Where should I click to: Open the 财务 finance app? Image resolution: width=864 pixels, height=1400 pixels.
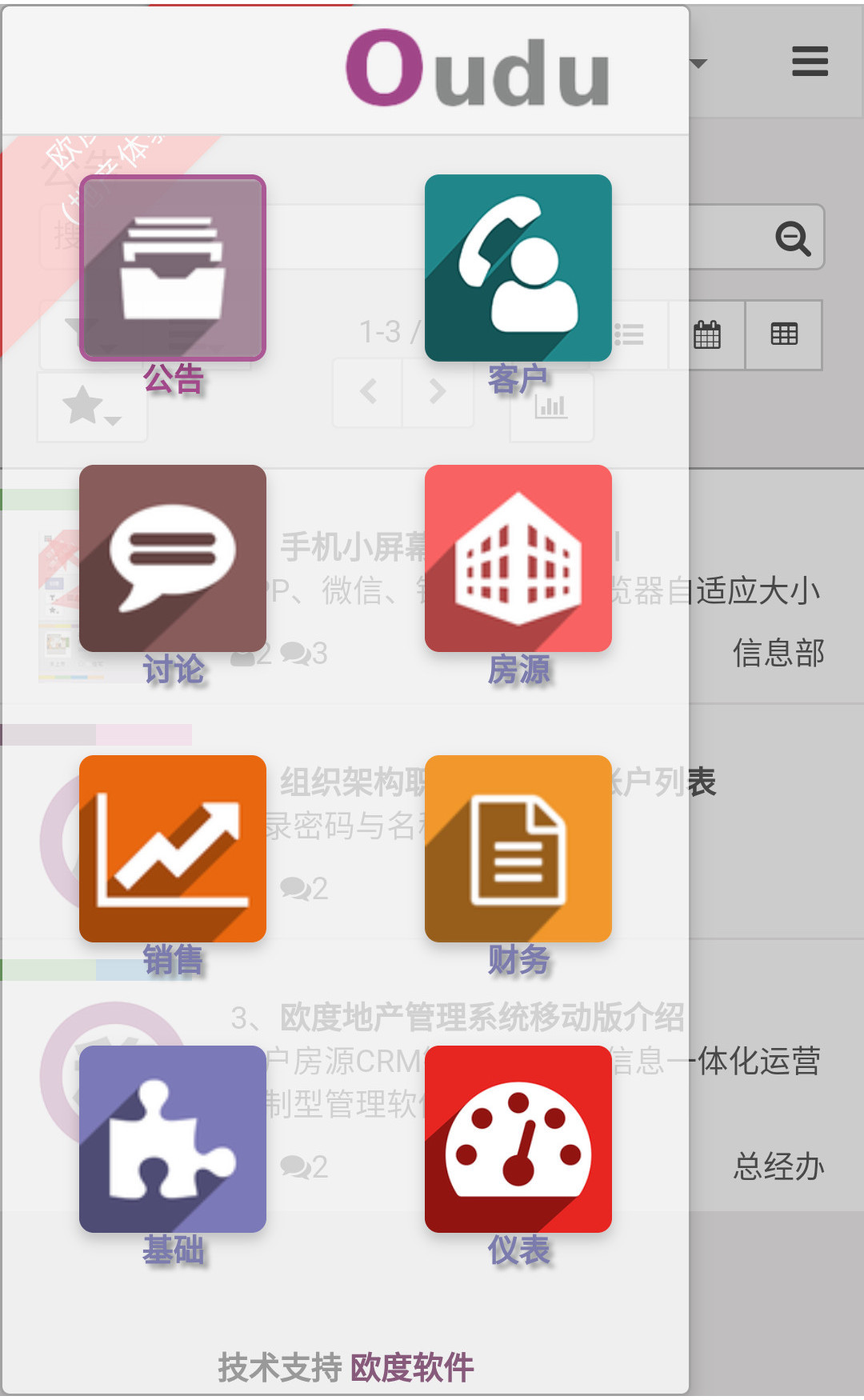pos(518,849)
